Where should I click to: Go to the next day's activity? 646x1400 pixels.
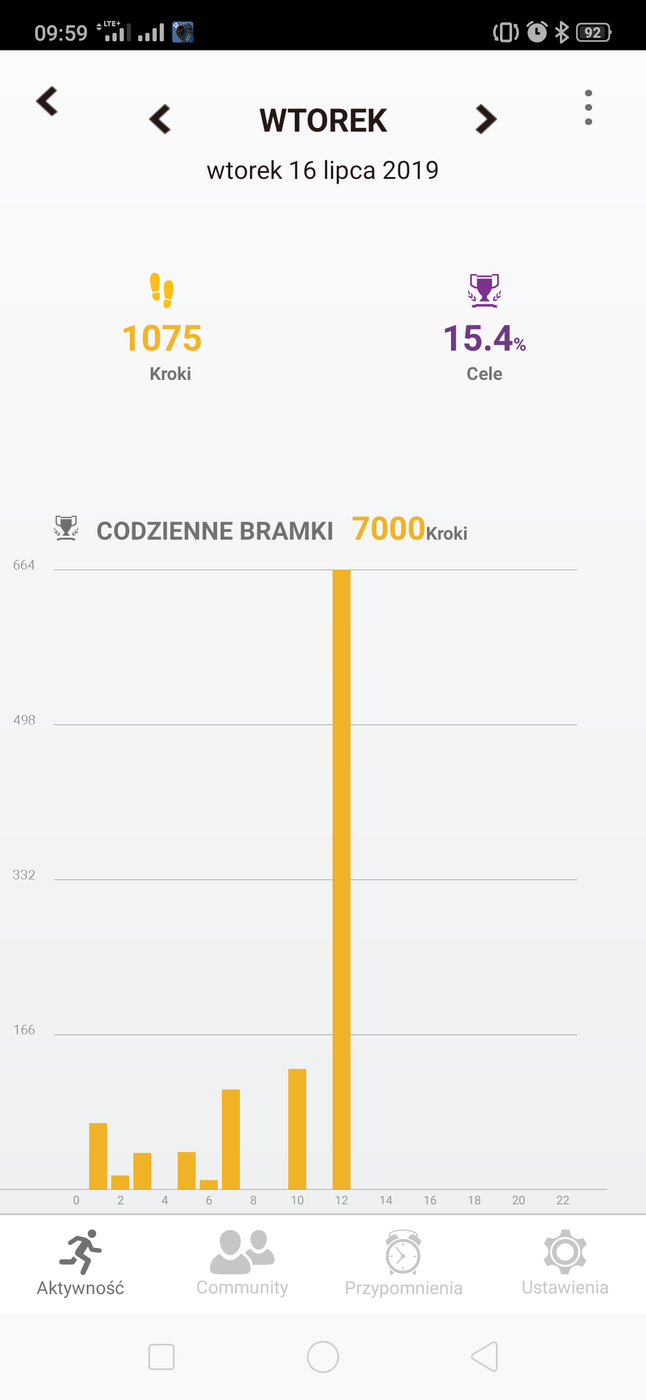pos(485,120)
